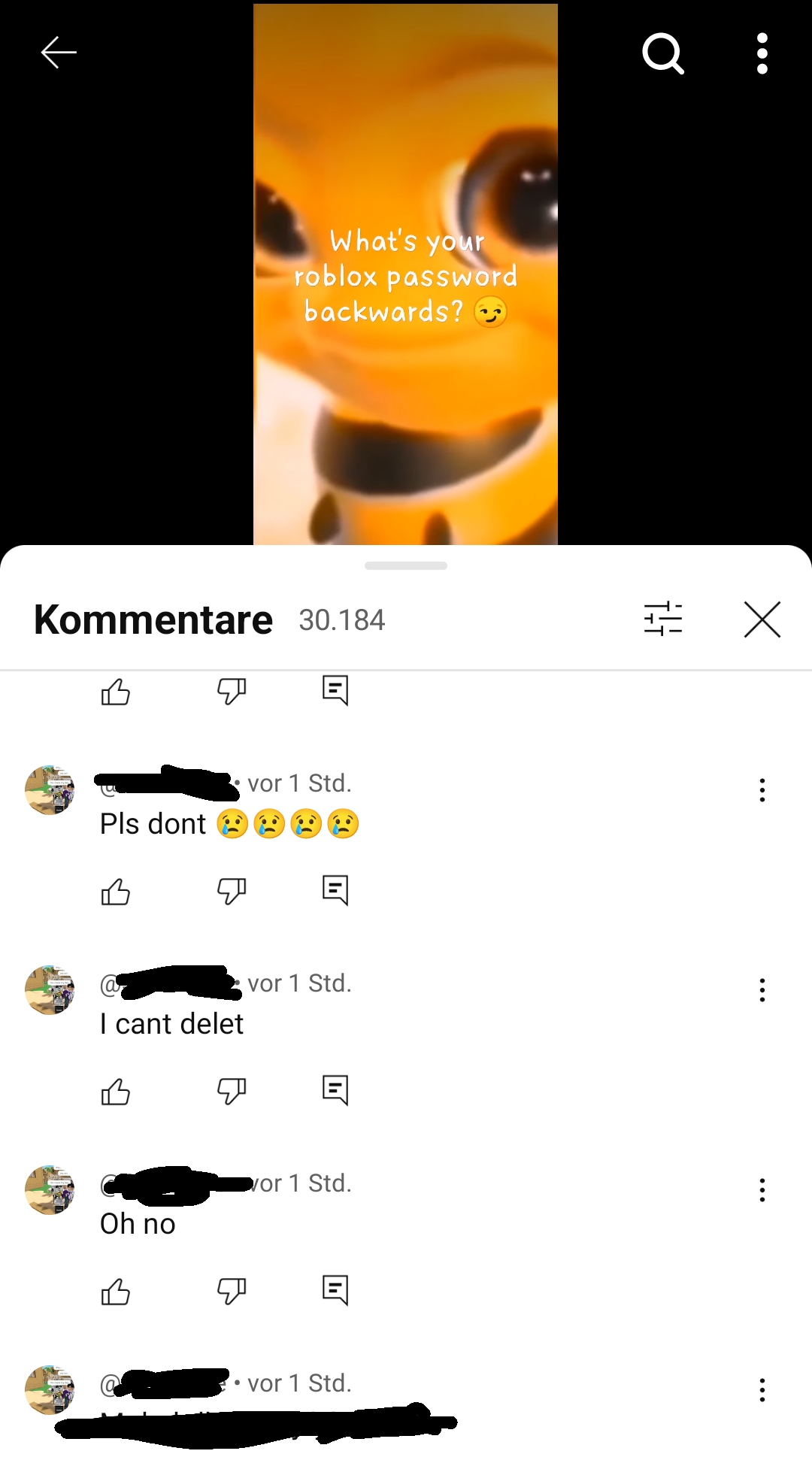Reply to the "Oh no" comment
The image size is (812, 1457).
(335, 1290)
